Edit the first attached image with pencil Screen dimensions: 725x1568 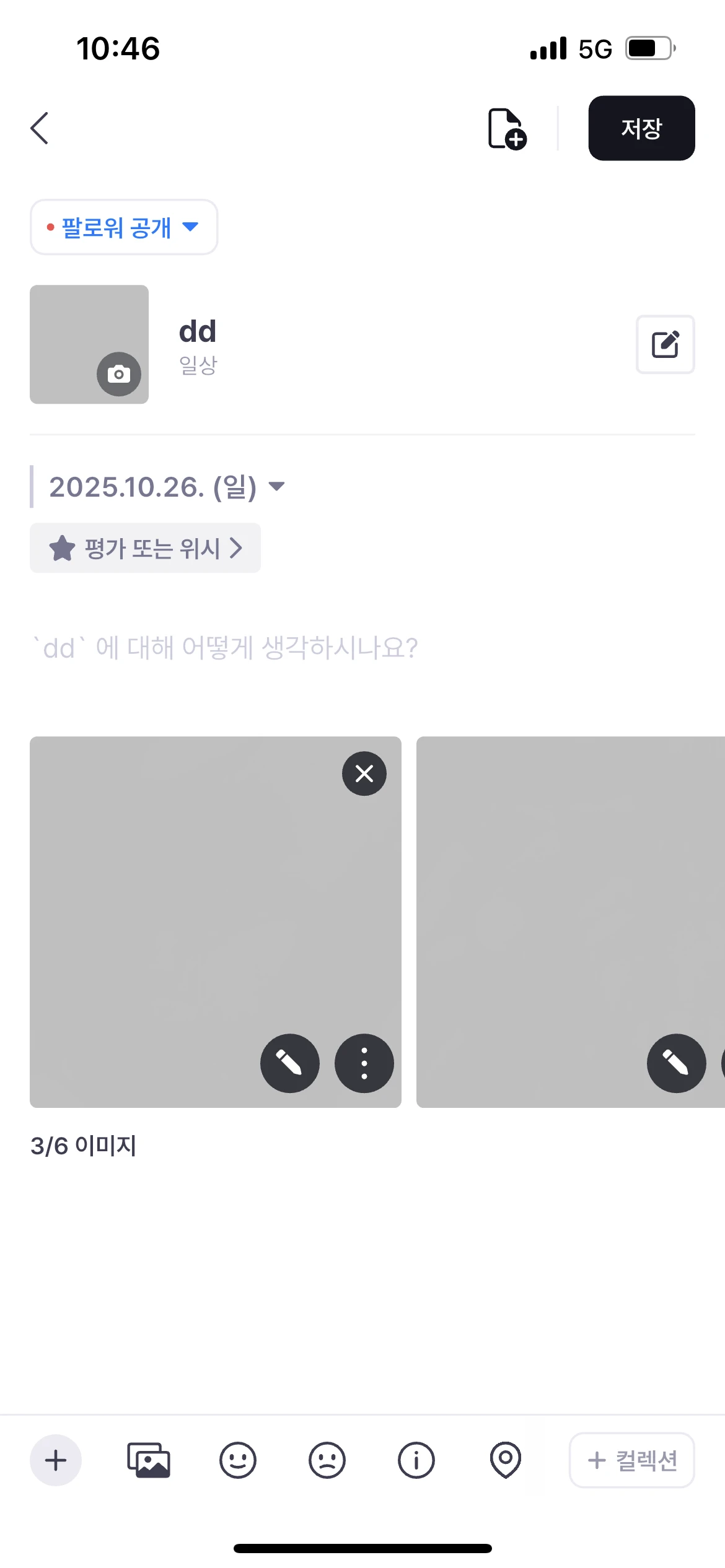[x=289, y=1063]
